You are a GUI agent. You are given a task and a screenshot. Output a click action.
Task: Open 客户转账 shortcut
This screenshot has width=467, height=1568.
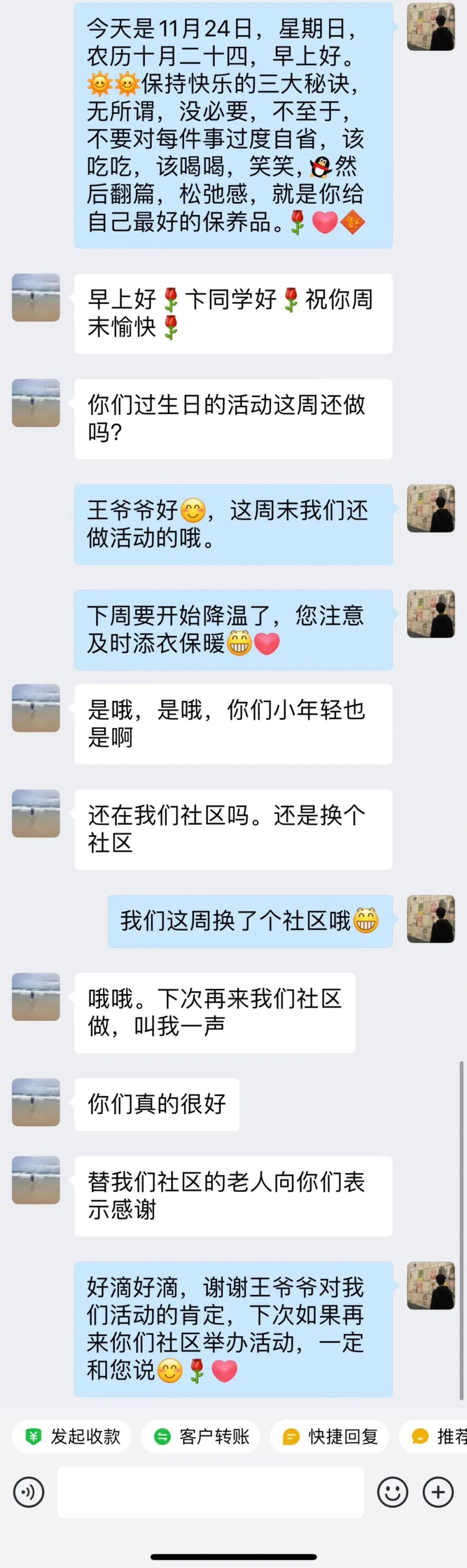pos(201,1436)
